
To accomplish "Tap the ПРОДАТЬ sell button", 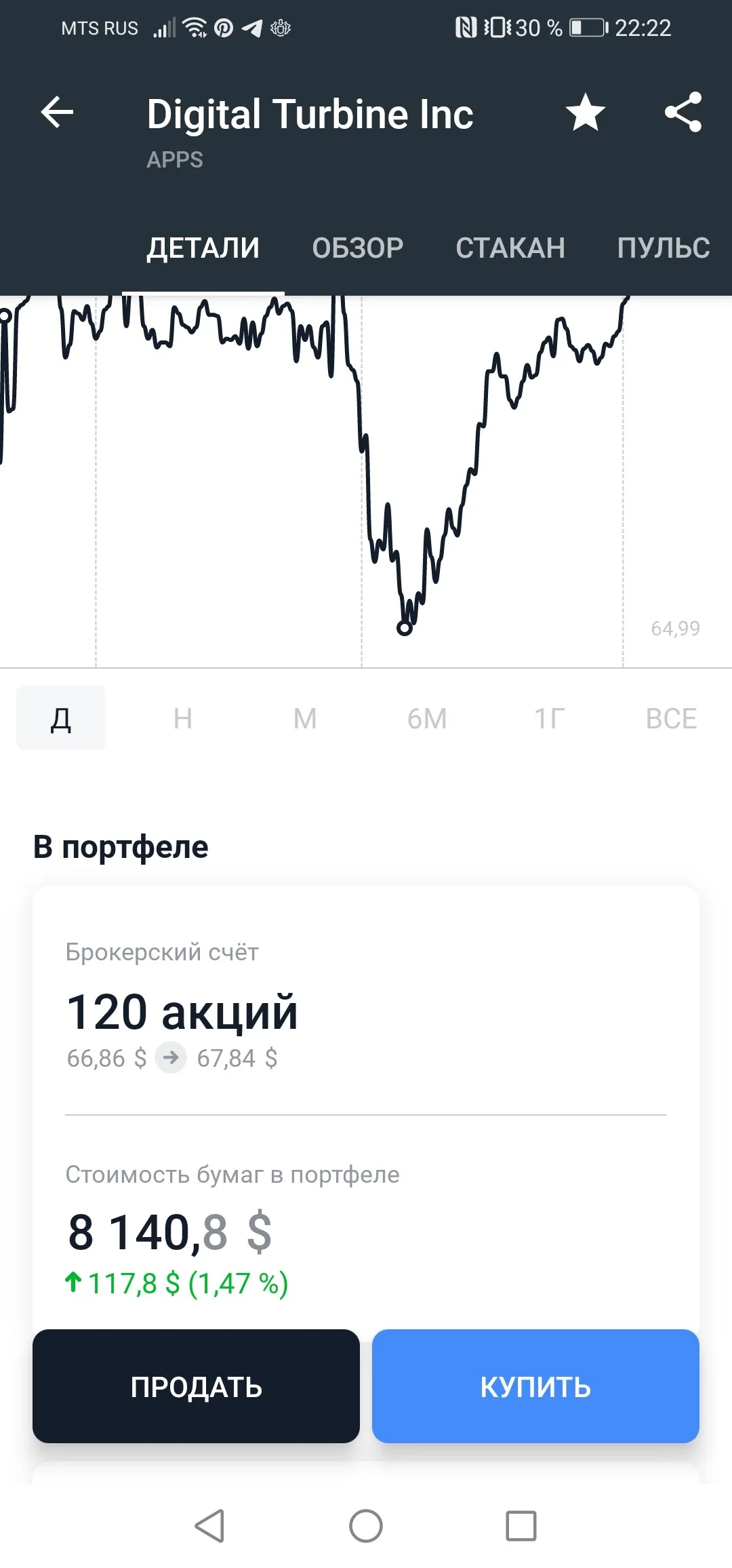I will point(196,1386).
